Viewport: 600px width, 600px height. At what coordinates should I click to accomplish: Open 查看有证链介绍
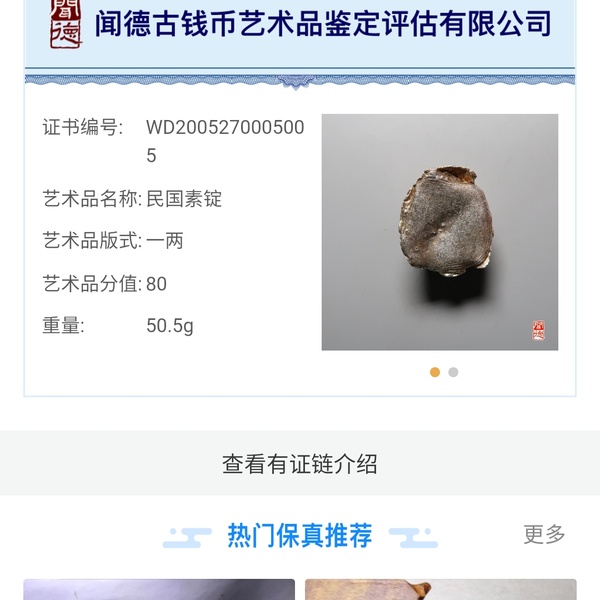pos(300,464)
